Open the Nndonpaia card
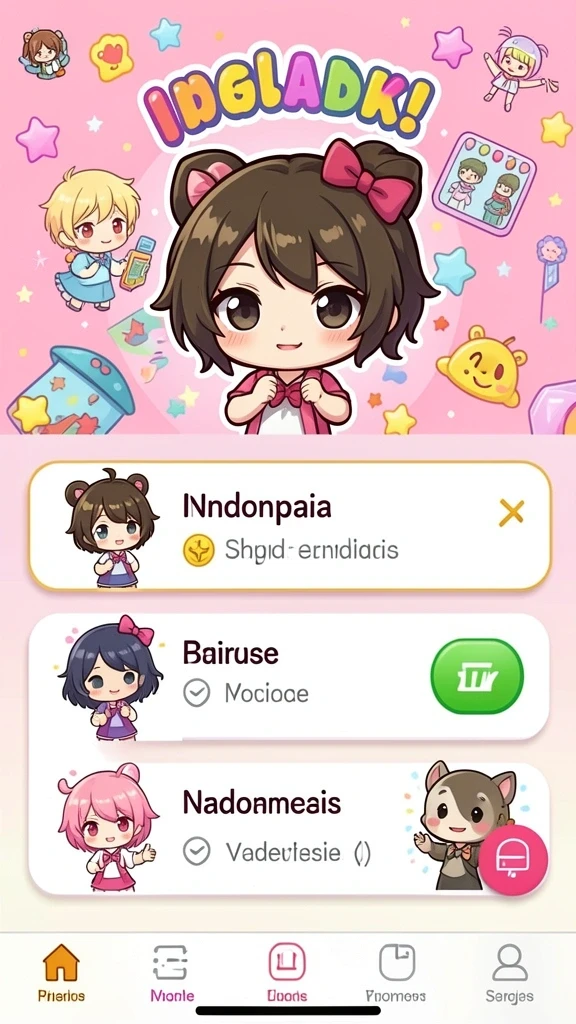This screenshot has height=1024, width=576. tap(289, 526)
